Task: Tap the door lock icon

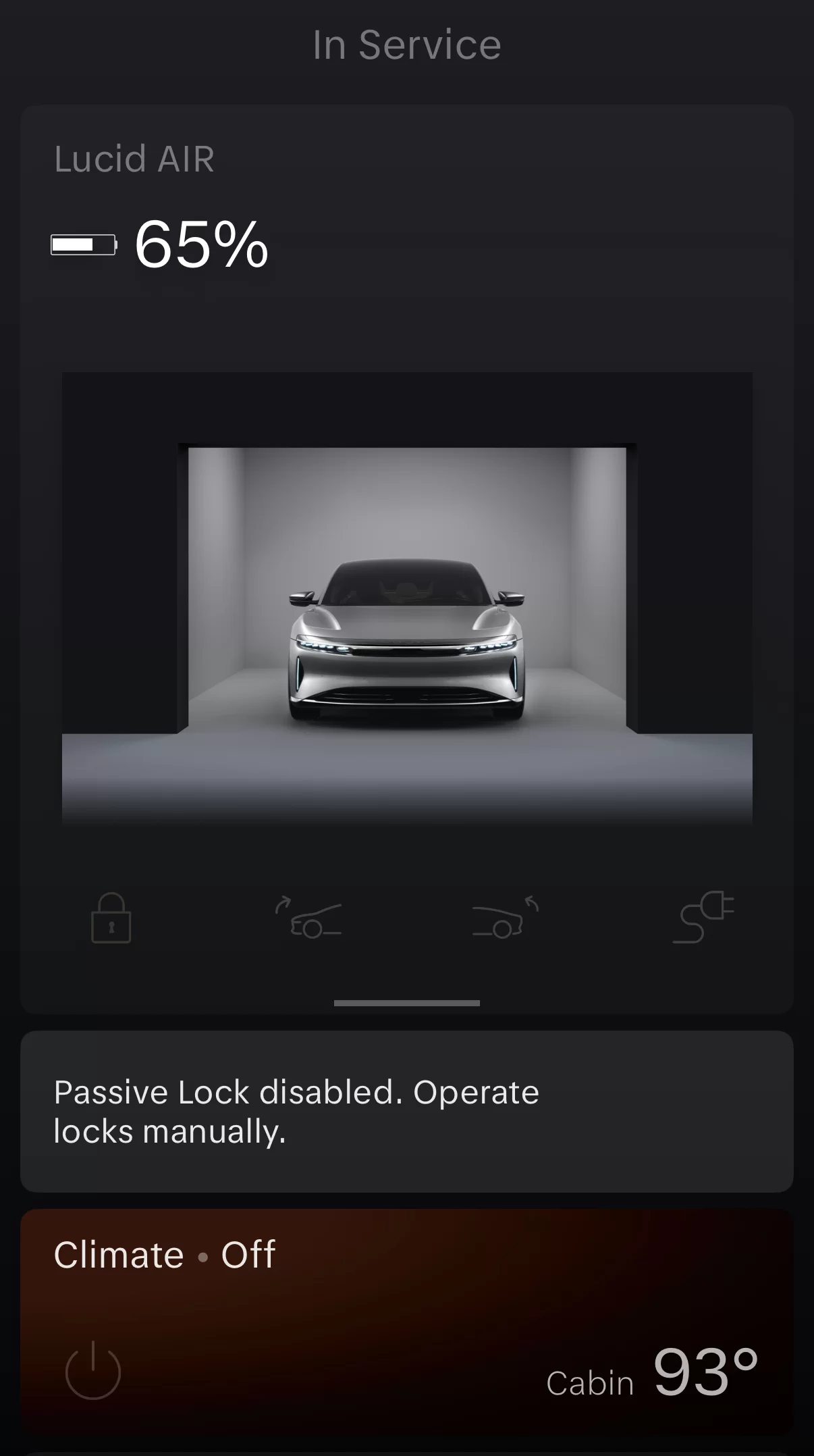Action: [x=111, y=918]
